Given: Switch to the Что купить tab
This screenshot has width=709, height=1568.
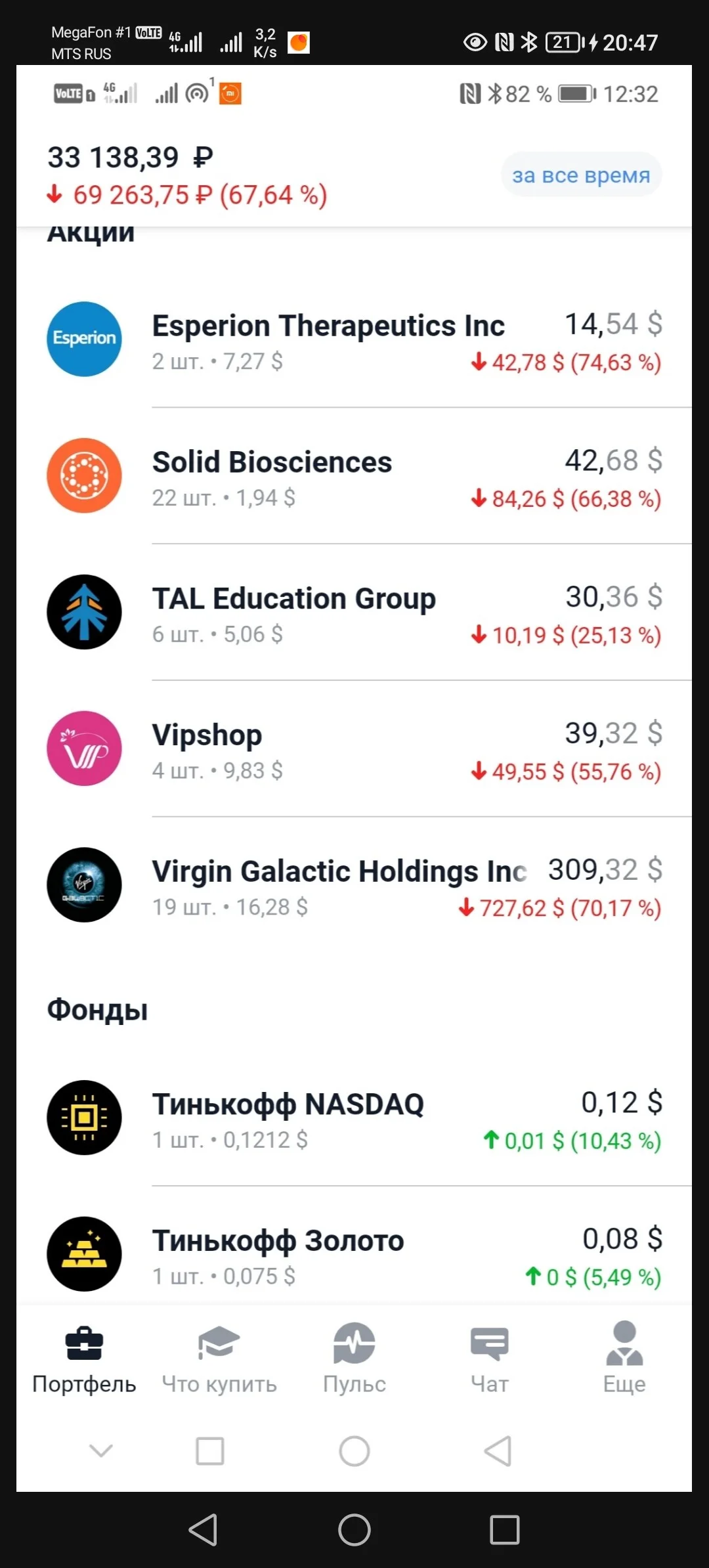Looking at the screenshot, I should coord(219,1358).
